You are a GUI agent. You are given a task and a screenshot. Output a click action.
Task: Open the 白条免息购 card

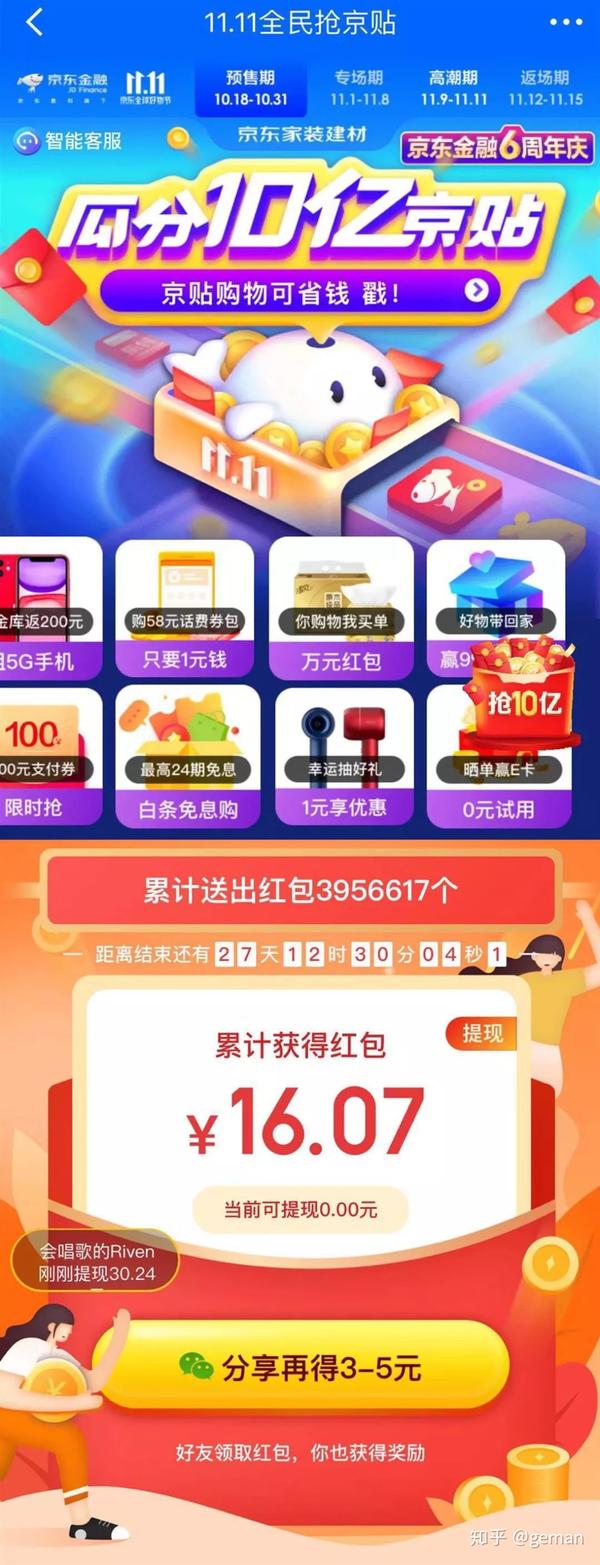pyautogui.click(x=188, y=756)
